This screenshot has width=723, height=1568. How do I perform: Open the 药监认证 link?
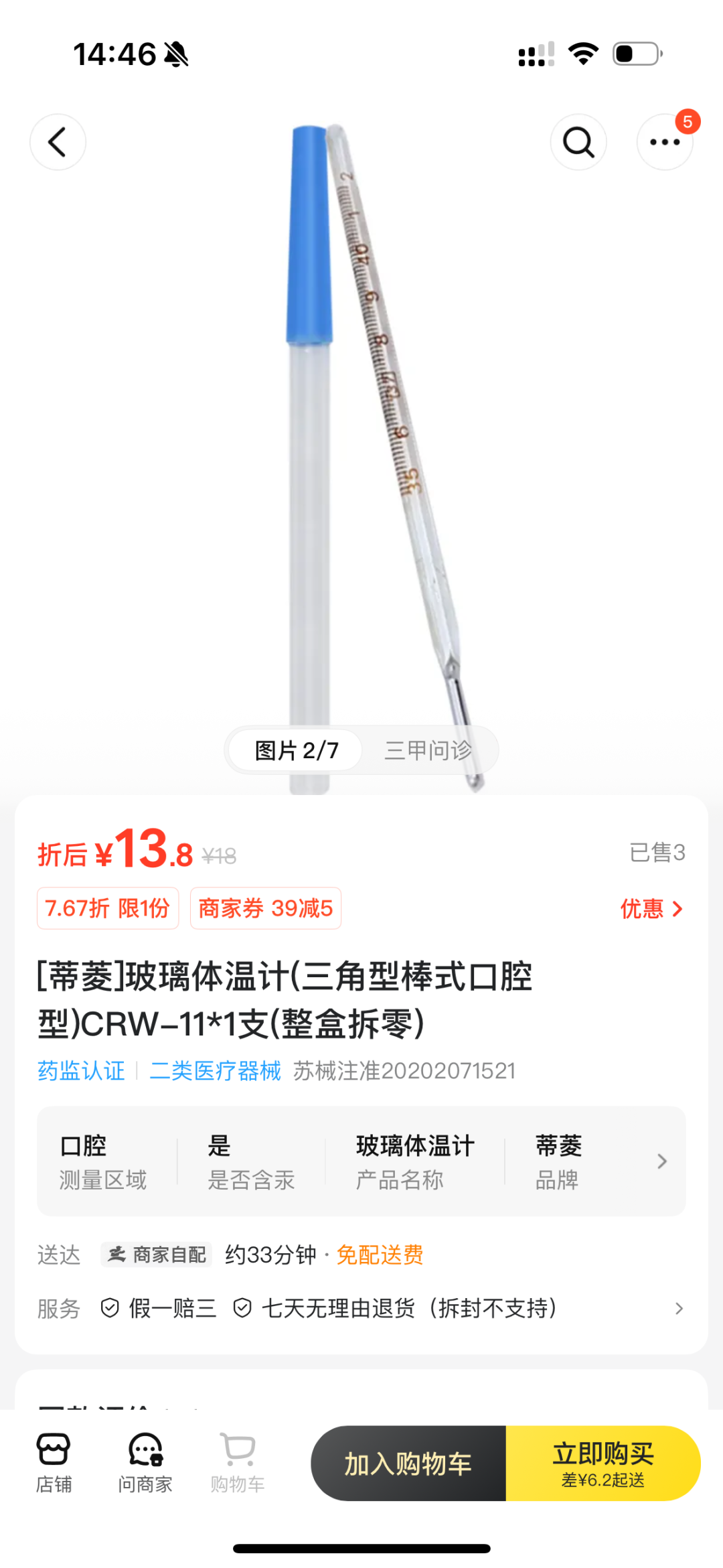[x=81, y=1070]
